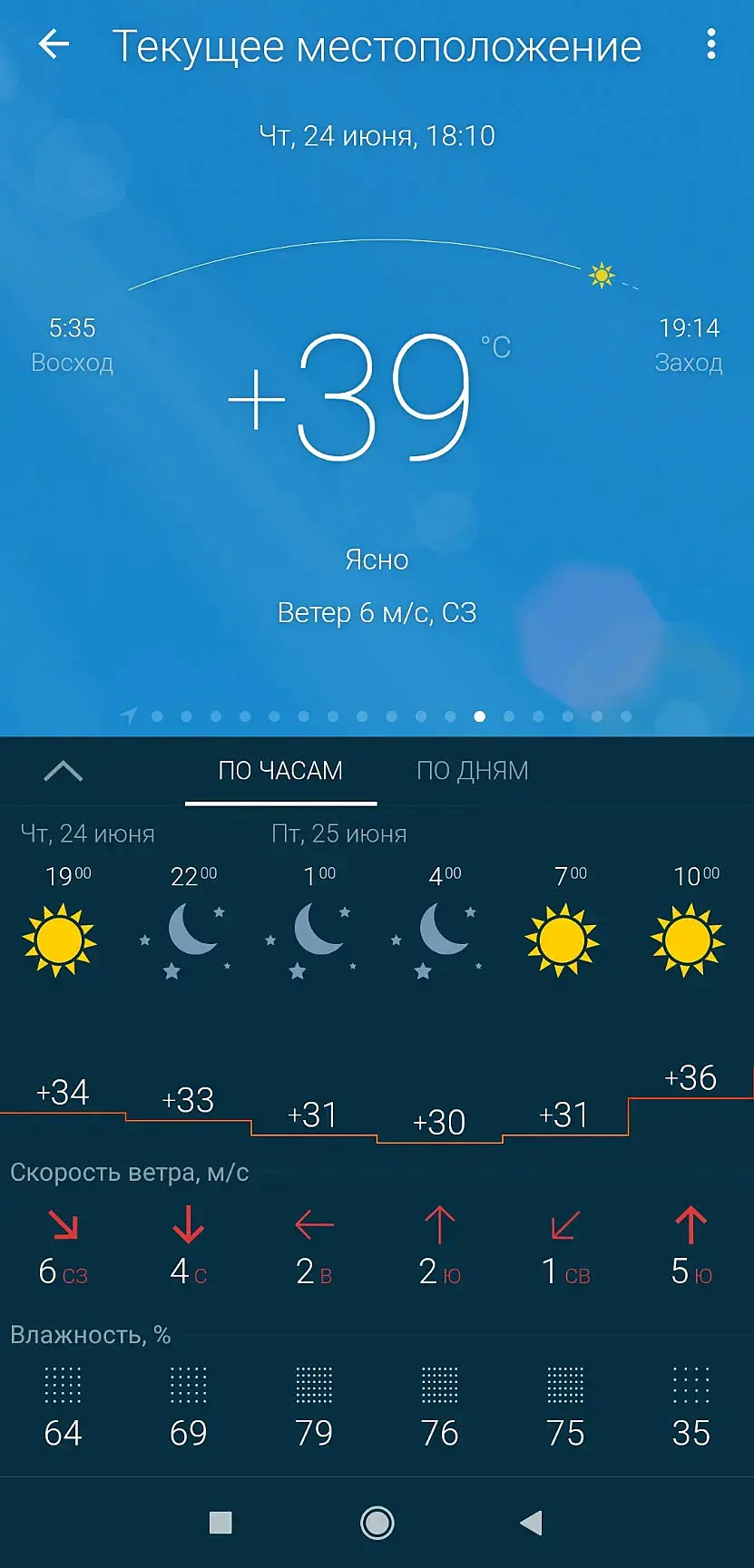
Task: Select the ПО ЧАСАМ tab
Action: point(280,771)
